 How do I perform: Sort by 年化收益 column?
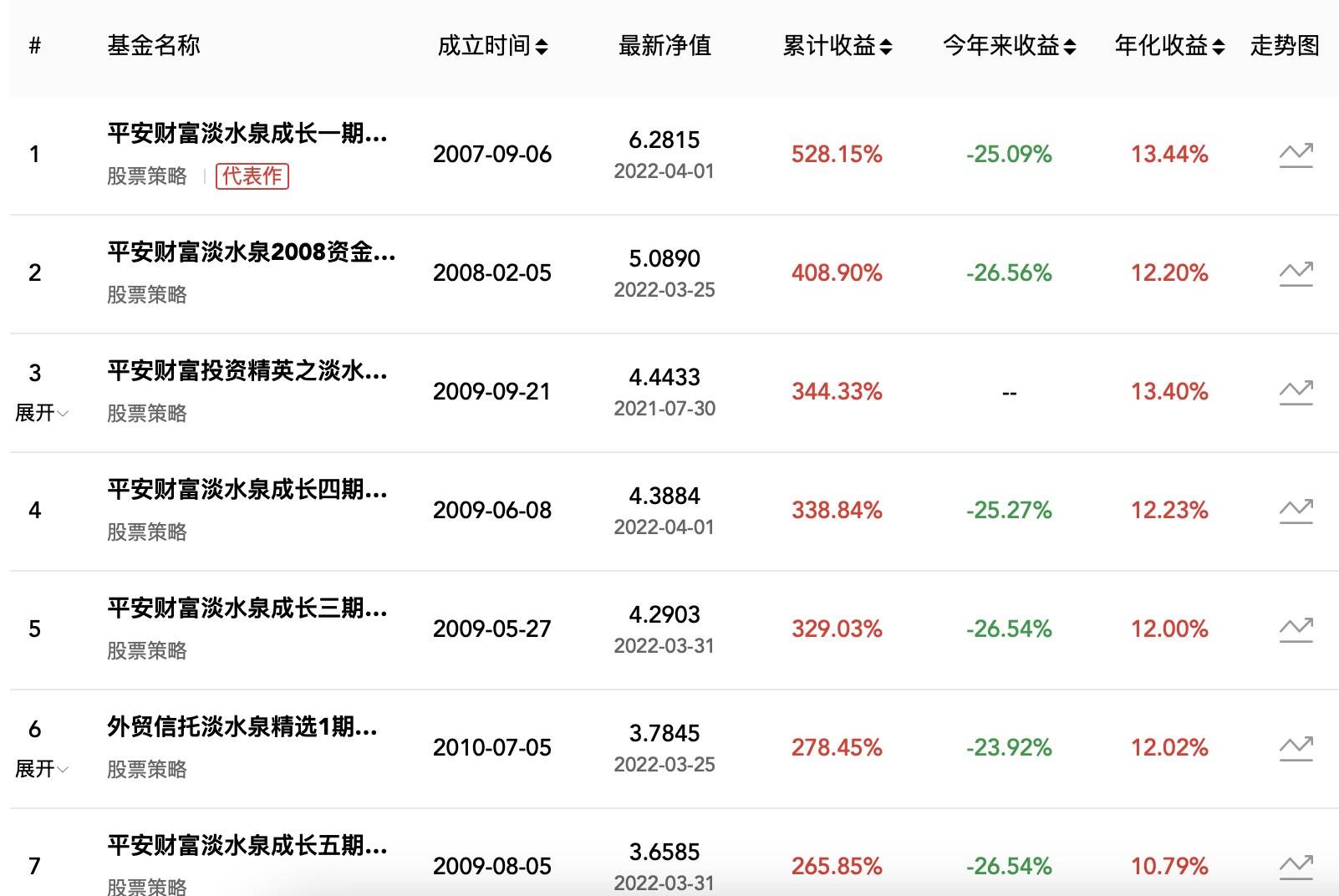(1169, 46)
